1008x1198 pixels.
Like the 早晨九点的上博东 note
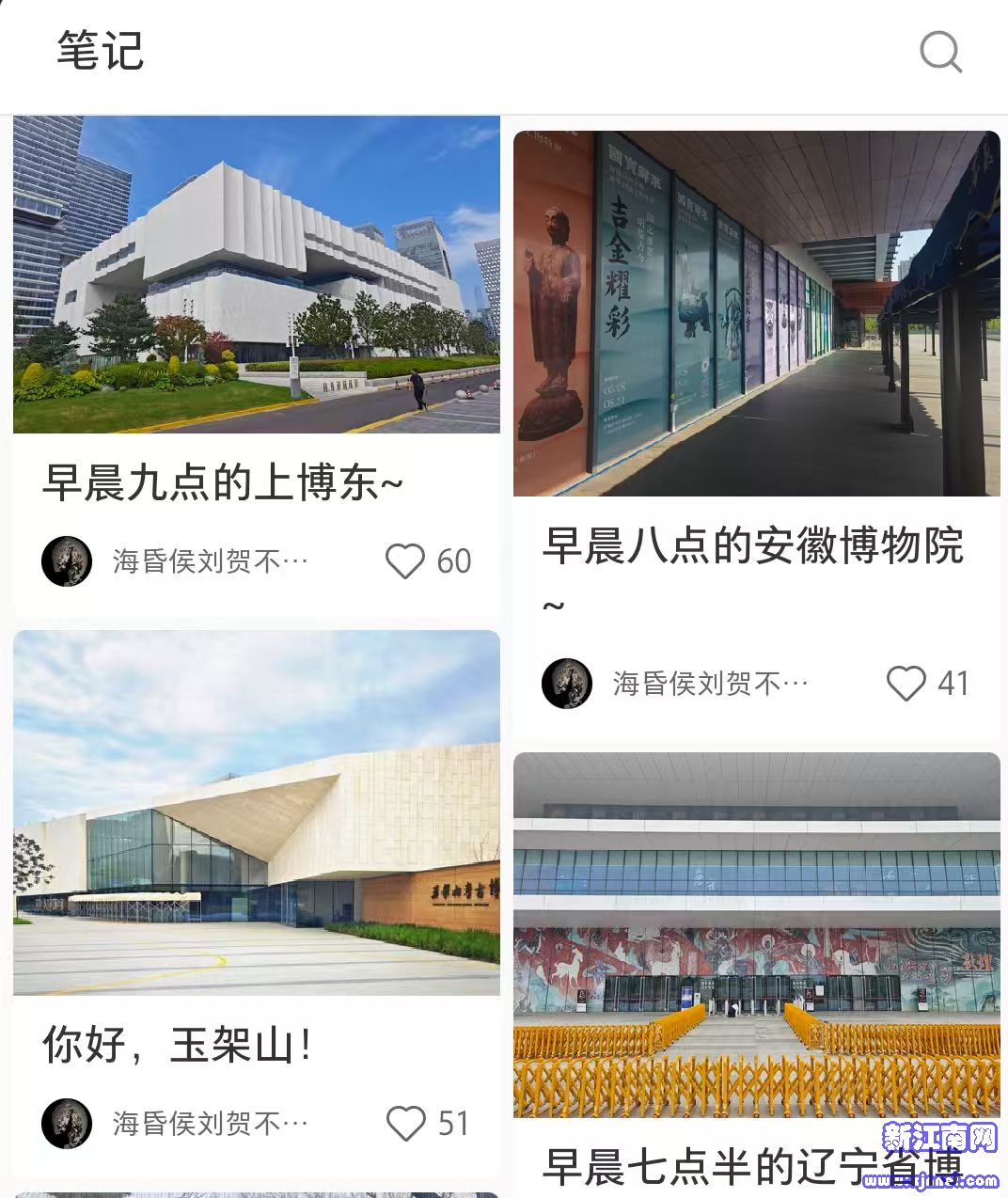point(405,561)
